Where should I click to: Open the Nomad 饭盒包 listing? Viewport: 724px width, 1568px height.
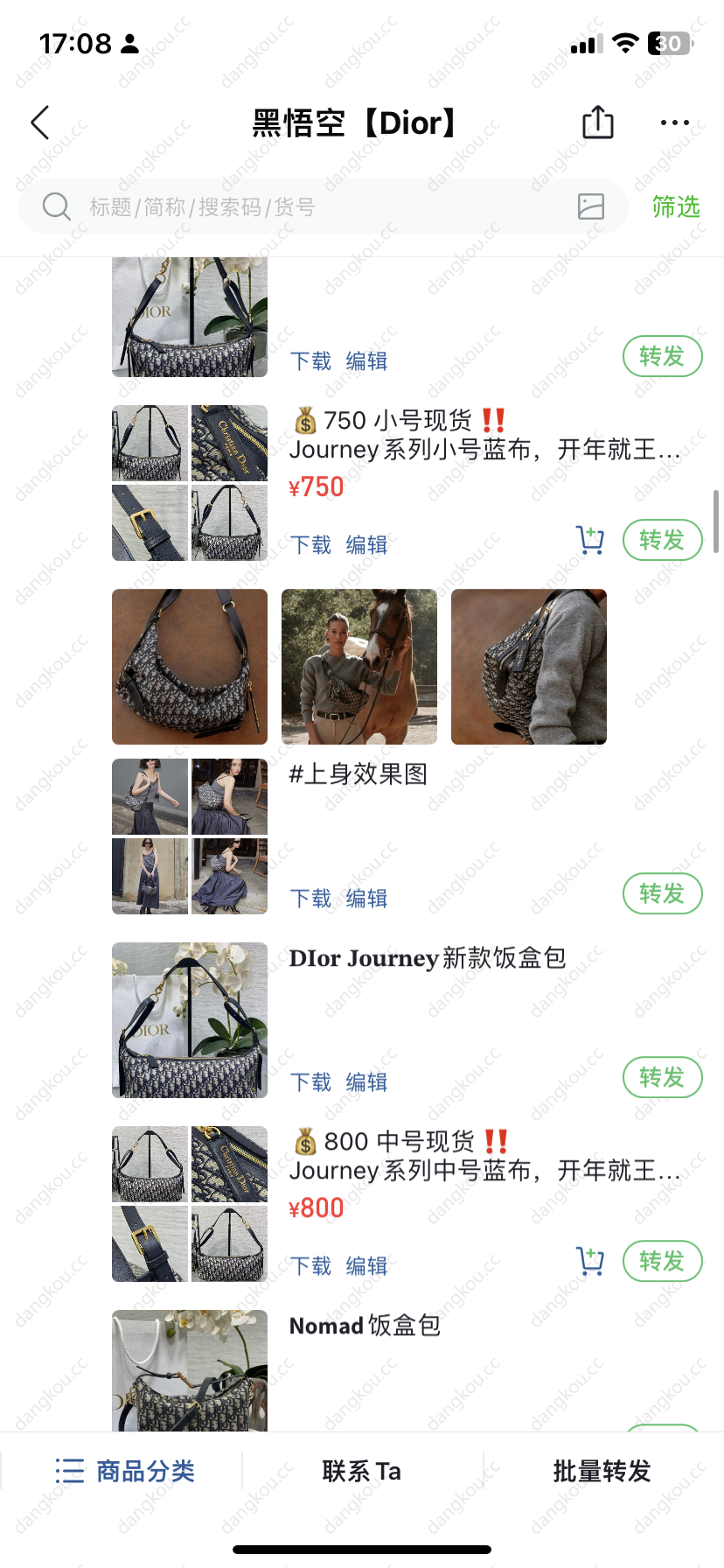(365, 1326)
